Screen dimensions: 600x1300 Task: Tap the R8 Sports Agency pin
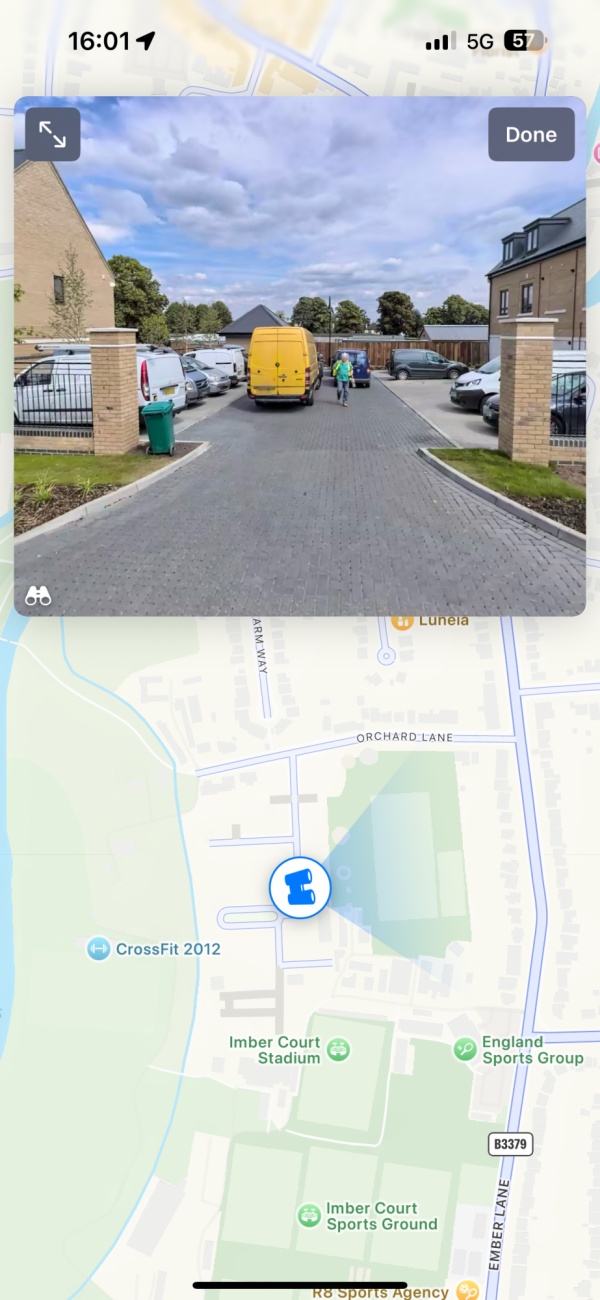pyautogui.click(x=466, y=1290)
